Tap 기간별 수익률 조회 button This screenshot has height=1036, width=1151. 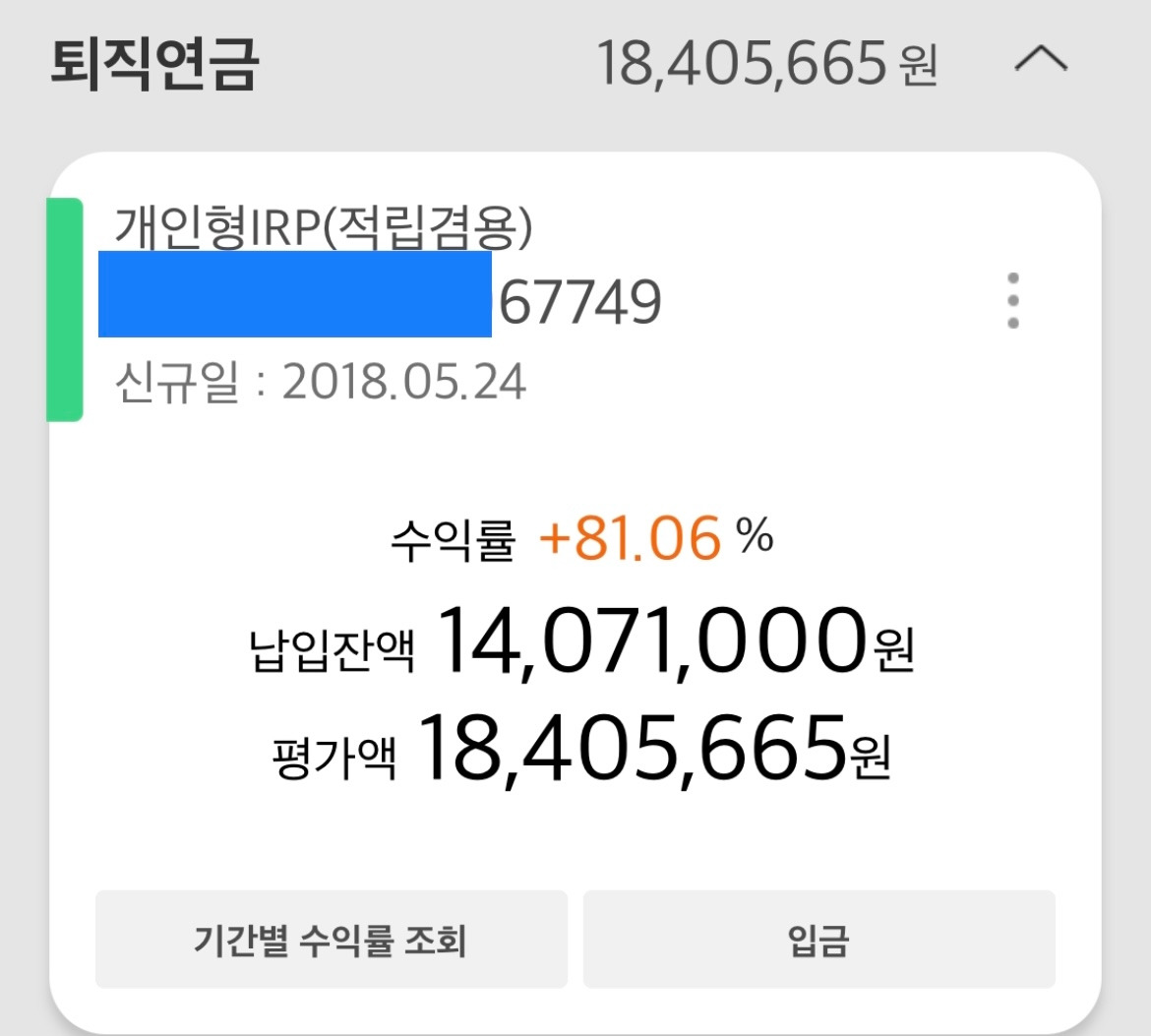(x=332, y=939)
